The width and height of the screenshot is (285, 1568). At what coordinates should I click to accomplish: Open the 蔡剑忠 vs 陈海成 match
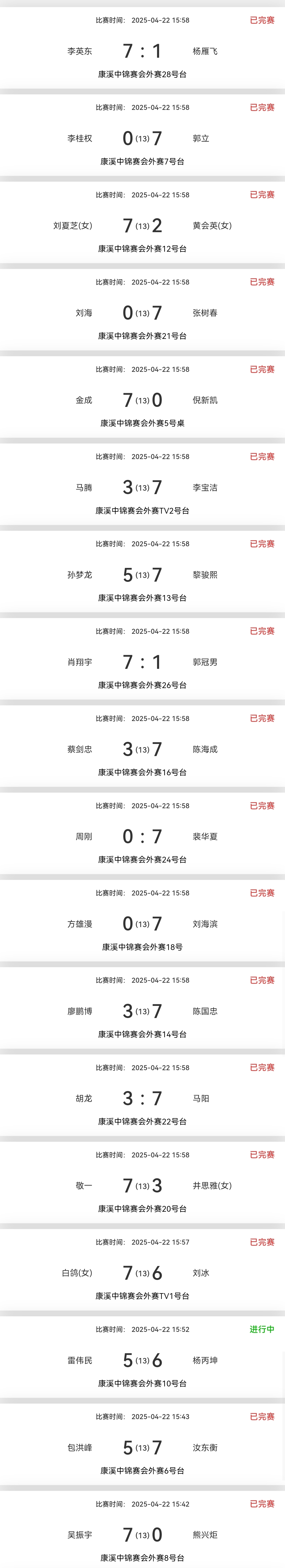[142, 749]
